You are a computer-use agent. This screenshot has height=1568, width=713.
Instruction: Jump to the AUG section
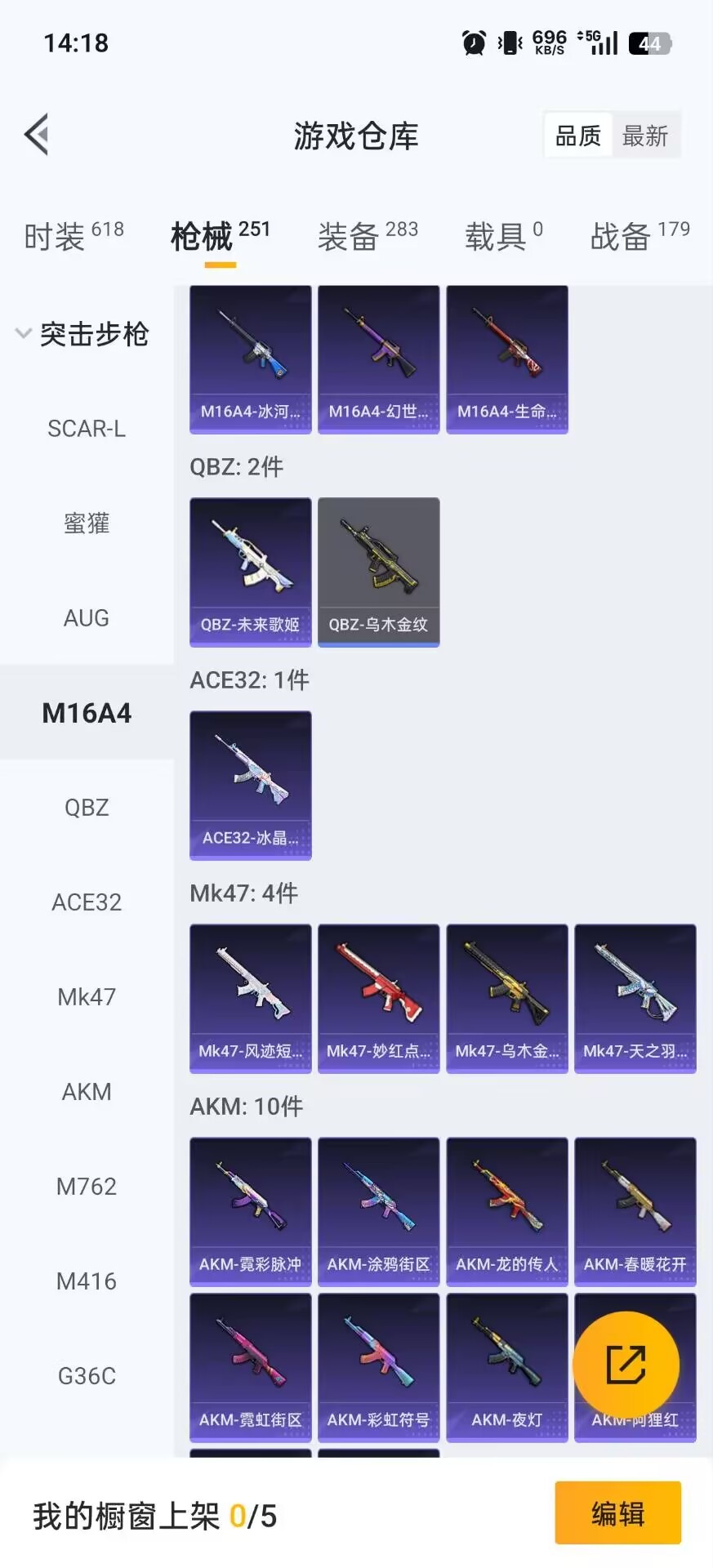(87, 618)
